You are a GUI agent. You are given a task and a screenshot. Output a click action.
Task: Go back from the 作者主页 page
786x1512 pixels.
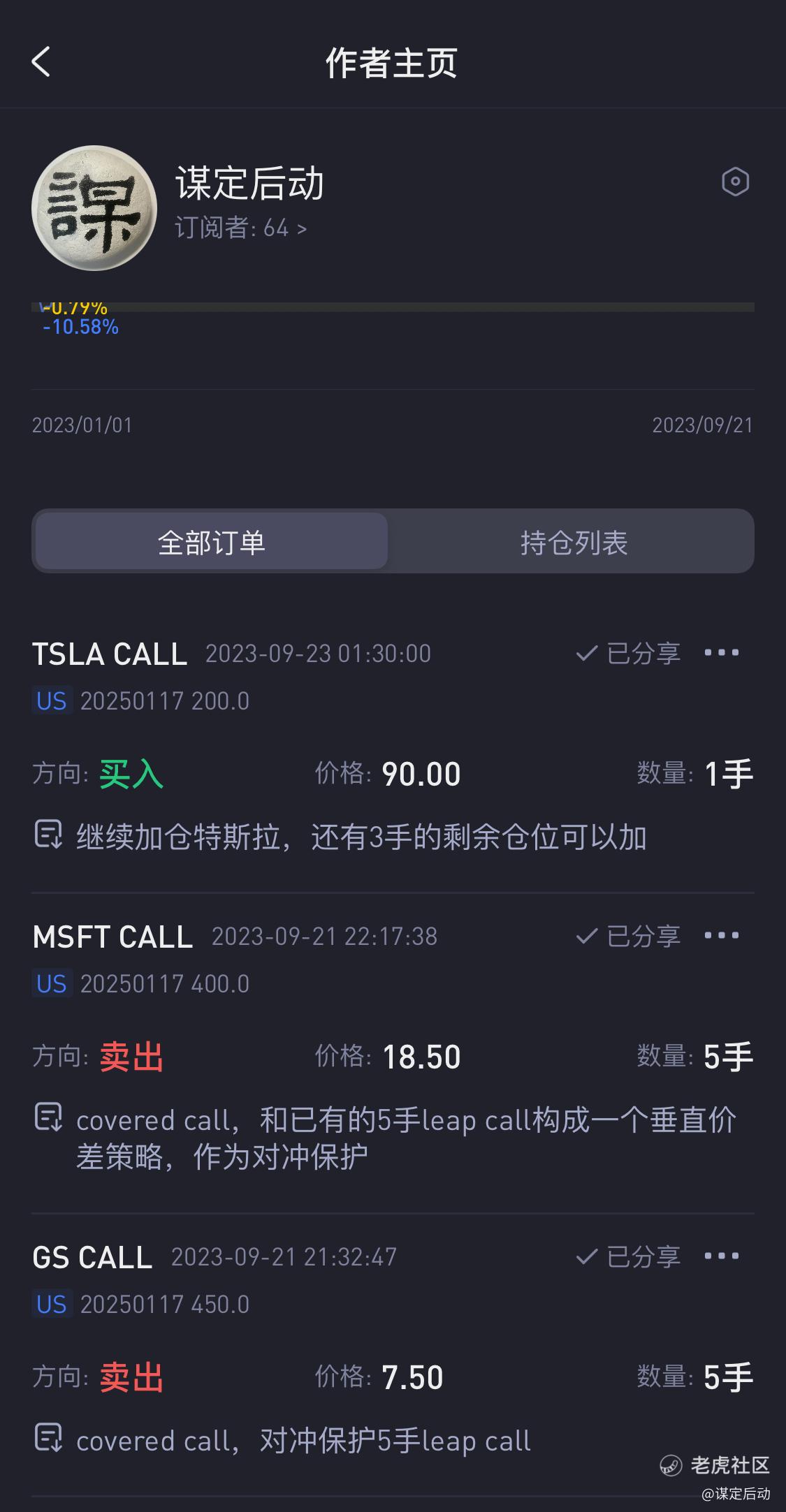tap(41, 61)
